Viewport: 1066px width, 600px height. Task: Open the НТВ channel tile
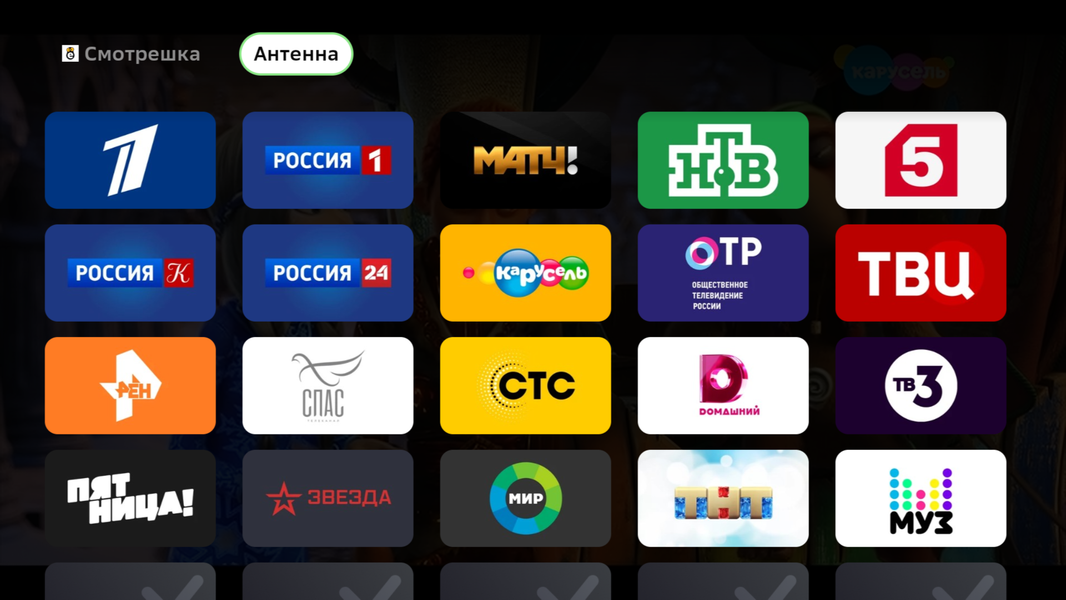pos(723,160)
